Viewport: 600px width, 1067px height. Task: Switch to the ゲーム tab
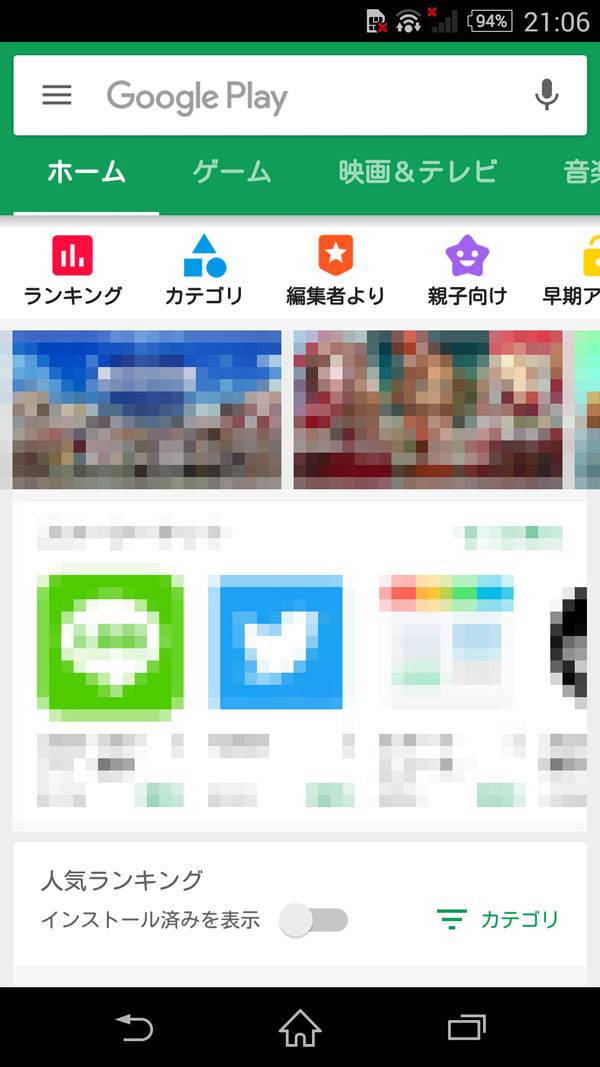[x=232, y=173]
